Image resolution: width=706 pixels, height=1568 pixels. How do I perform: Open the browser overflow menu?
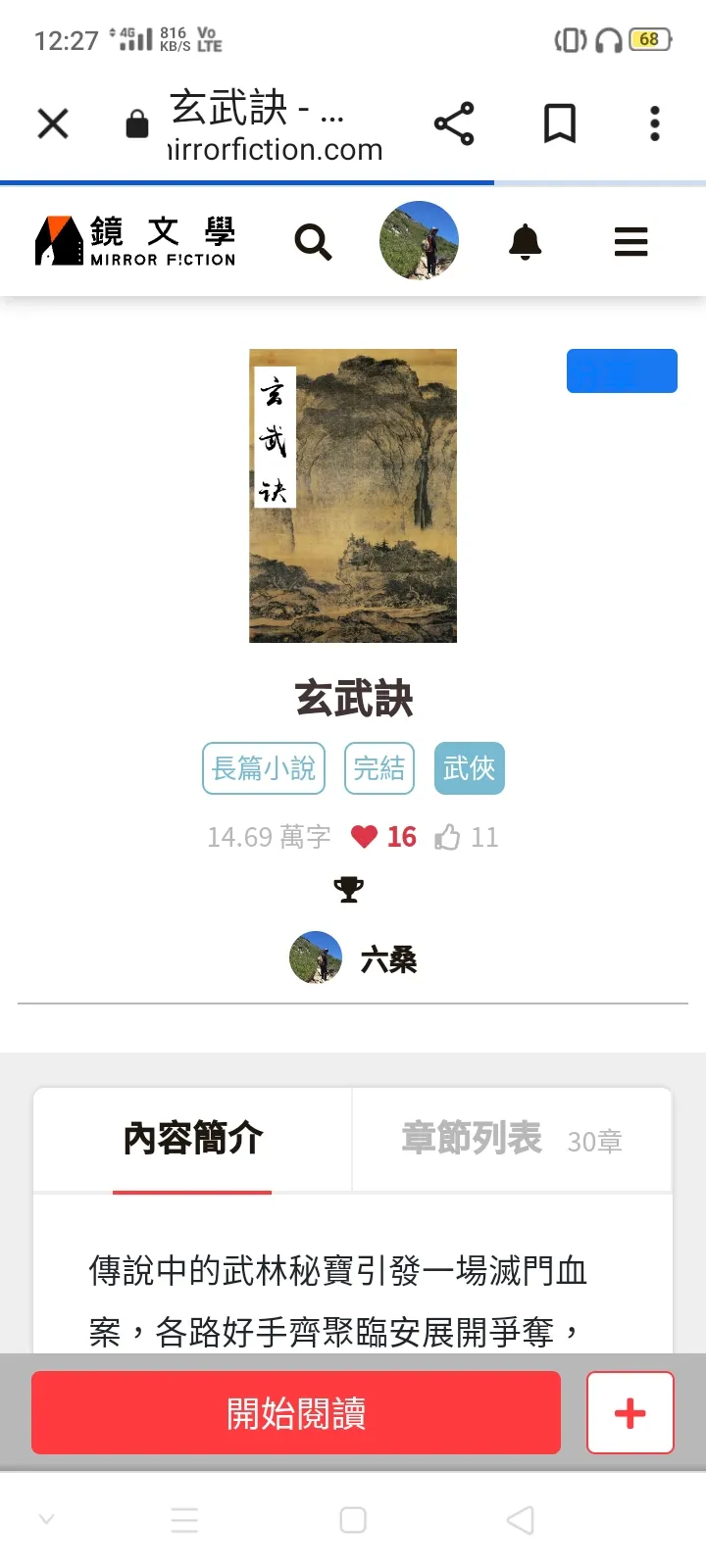655,123
